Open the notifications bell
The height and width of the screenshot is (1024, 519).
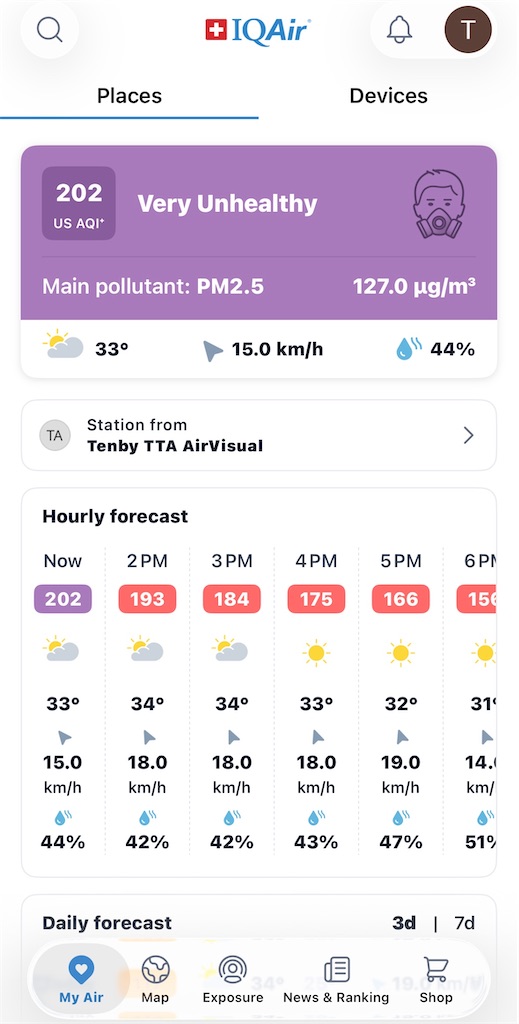pyautogui.click(x=400, y=30)
